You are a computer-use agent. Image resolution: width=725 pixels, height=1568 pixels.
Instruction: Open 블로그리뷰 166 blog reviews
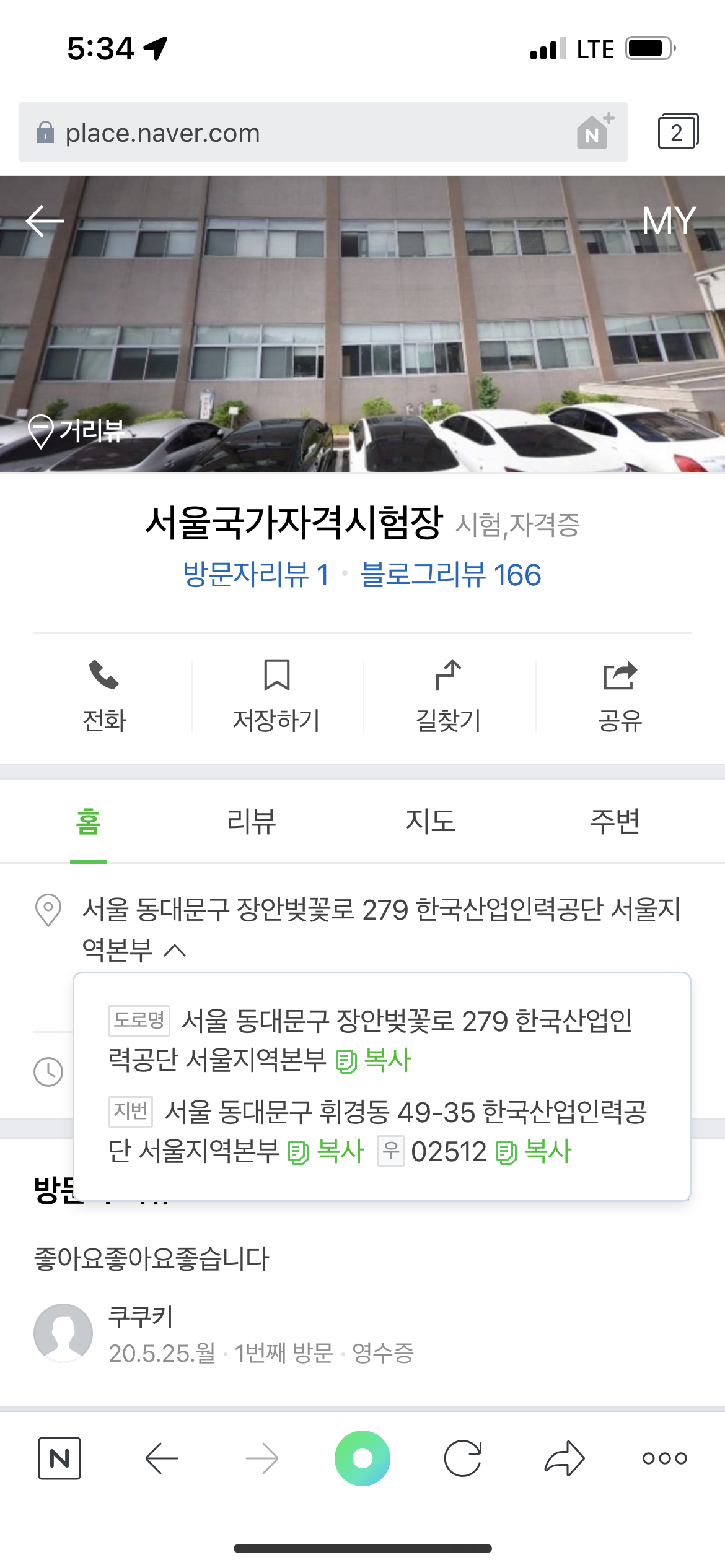(450, 575)
